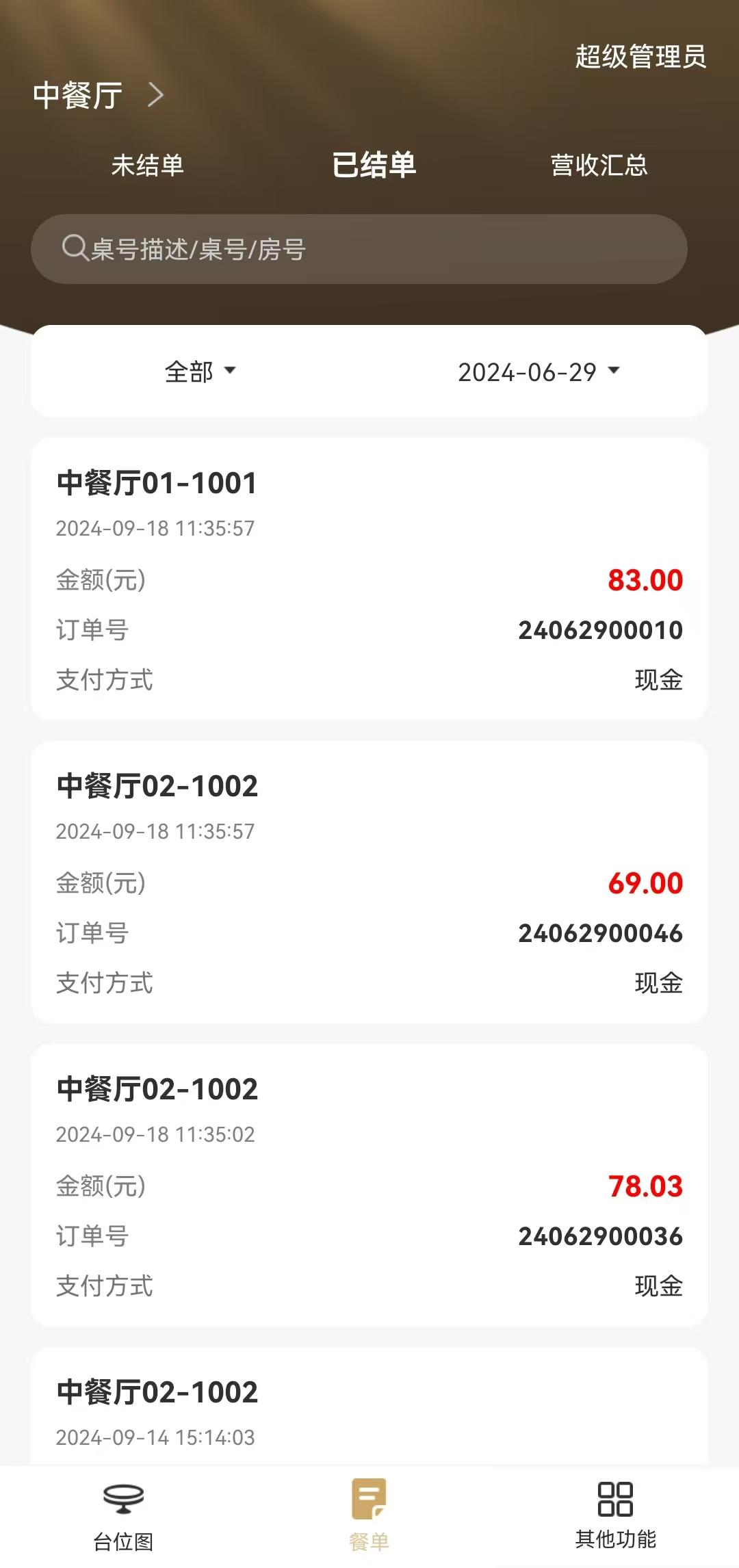Open order 中餐厅01-1001 with amount 83.00
Image resolution: width=739 pixels, height=1568 pixels.
(x=369, y=579)
